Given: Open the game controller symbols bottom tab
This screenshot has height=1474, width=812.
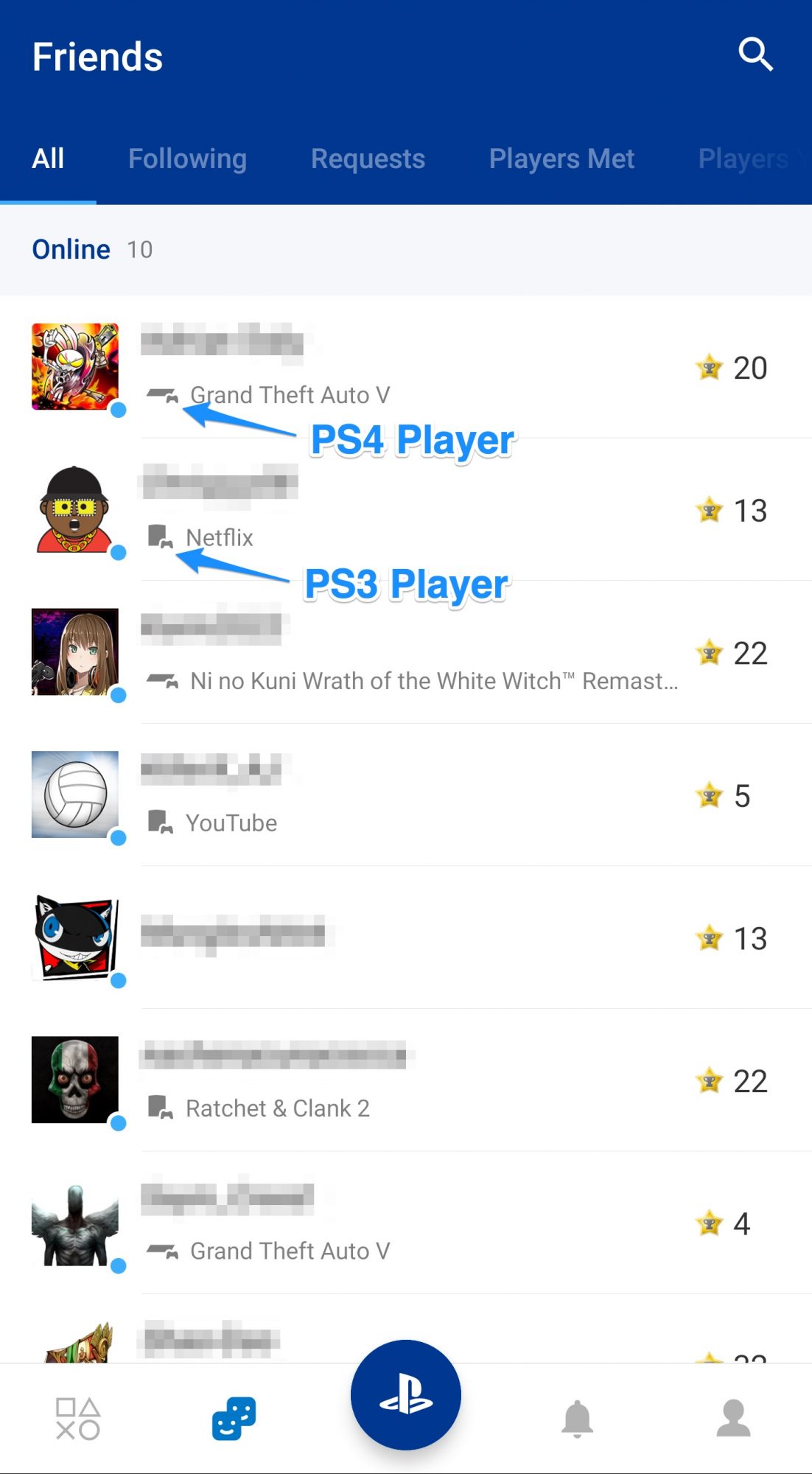Looking at the screenshot, I should click(77, 1419).
